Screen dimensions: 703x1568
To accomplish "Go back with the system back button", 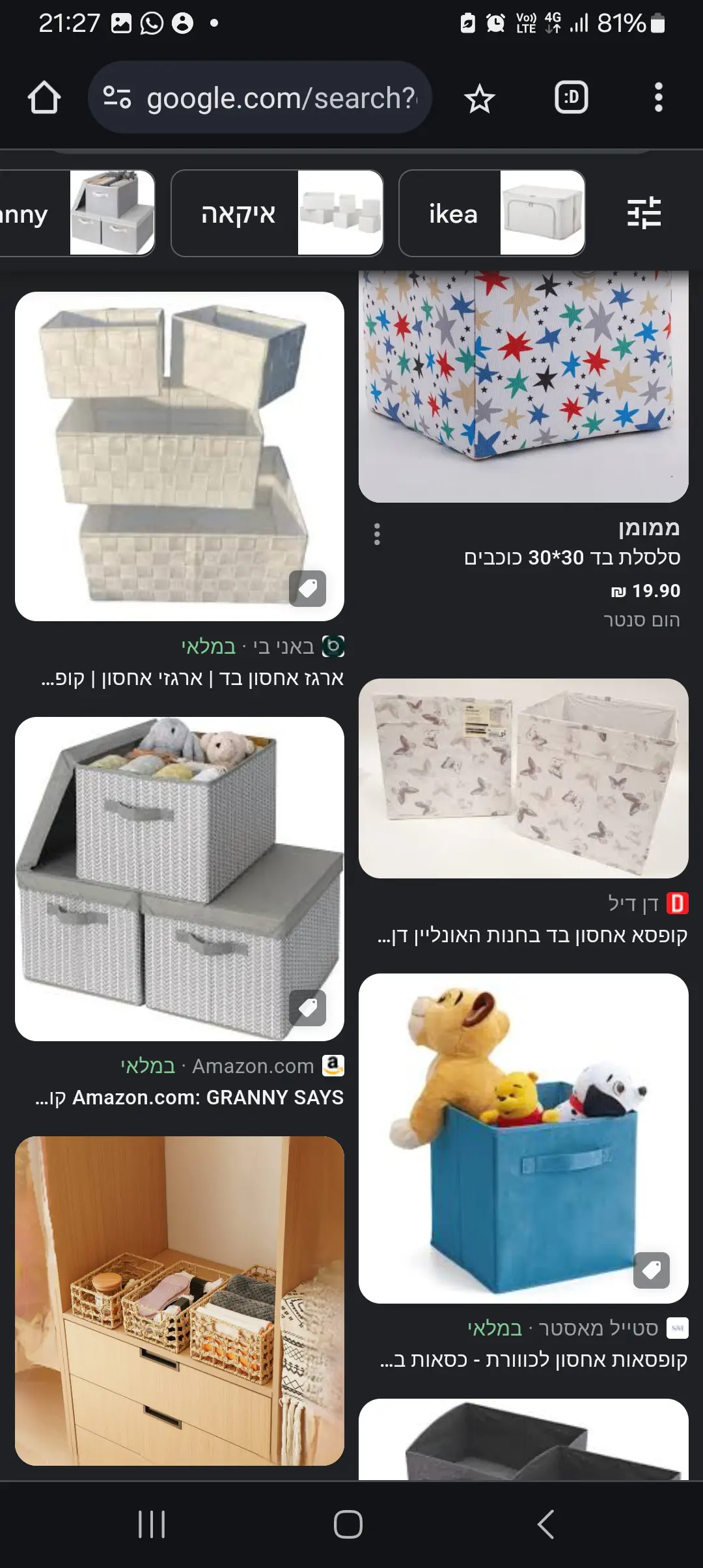I will click(x=545, y=1524).
